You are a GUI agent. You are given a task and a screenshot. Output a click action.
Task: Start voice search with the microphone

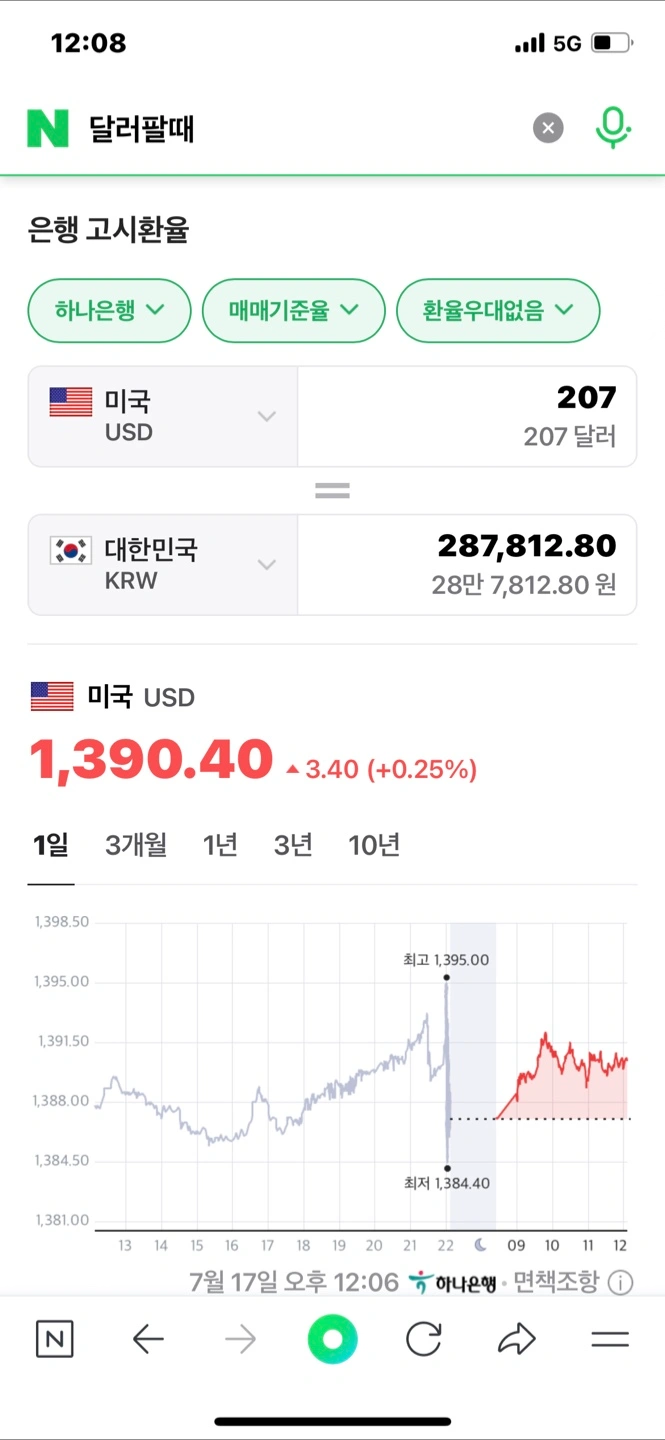tap(613, 128)
